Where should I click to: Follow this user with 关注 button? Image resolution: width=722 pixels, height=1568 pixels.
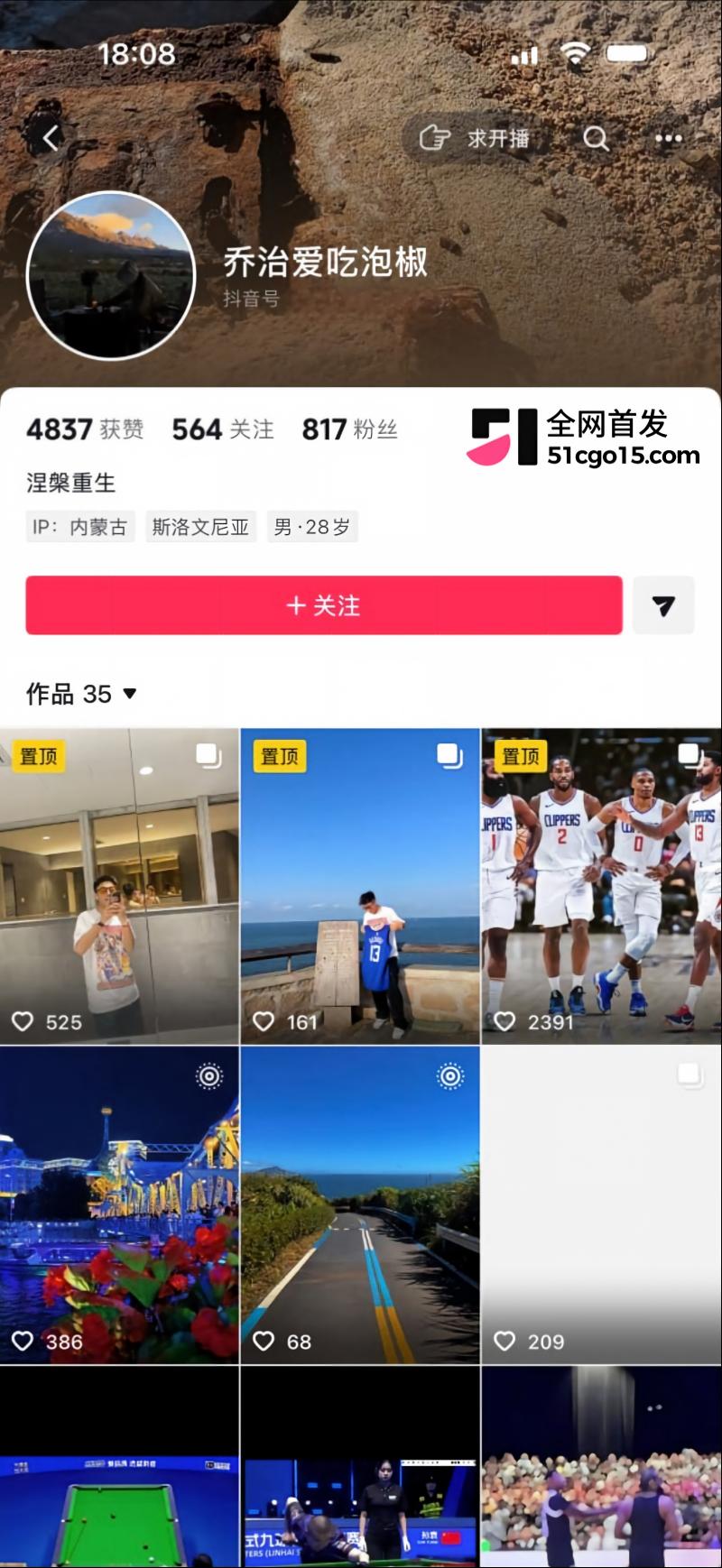[x=324, y=605]
